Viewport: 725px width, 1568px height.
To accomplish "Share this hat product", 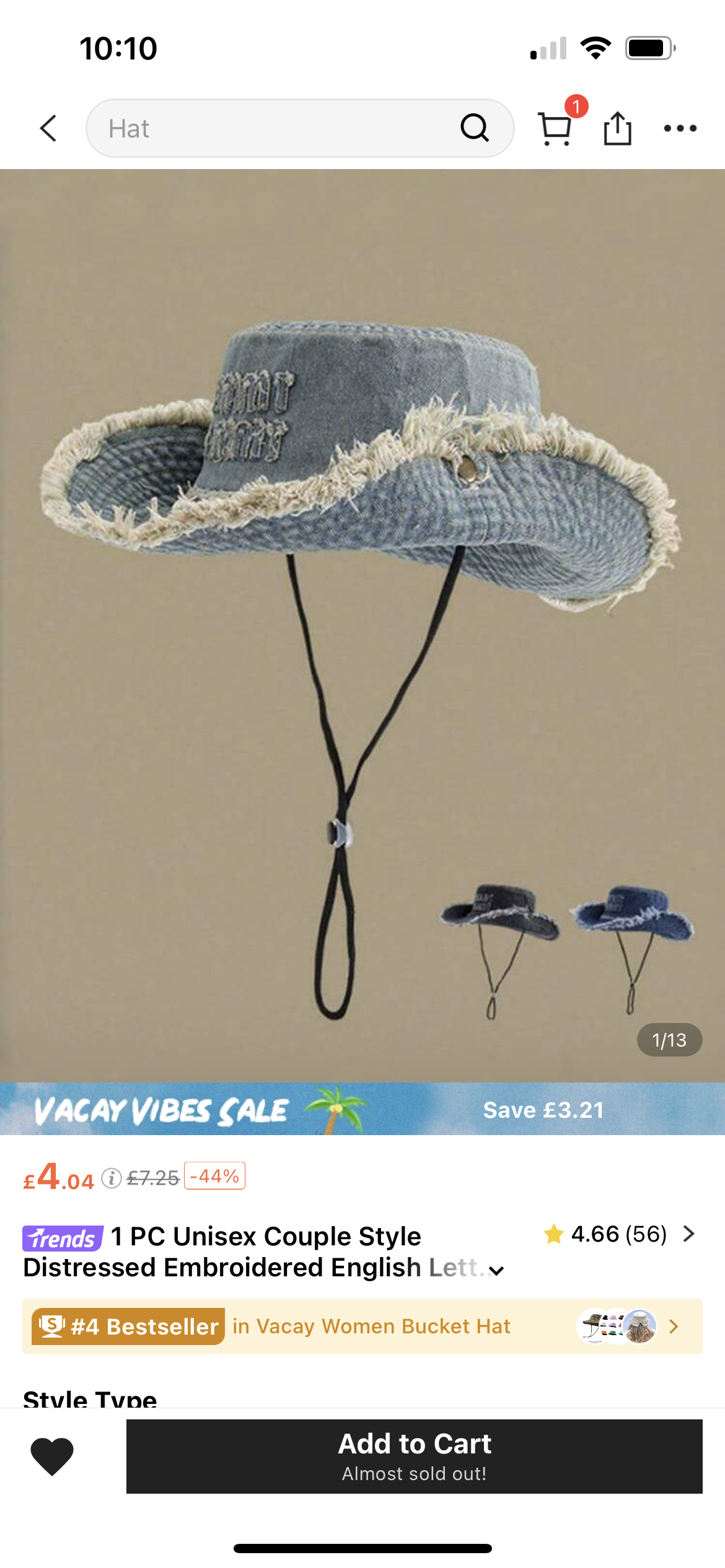I will (x=617, y=128).
